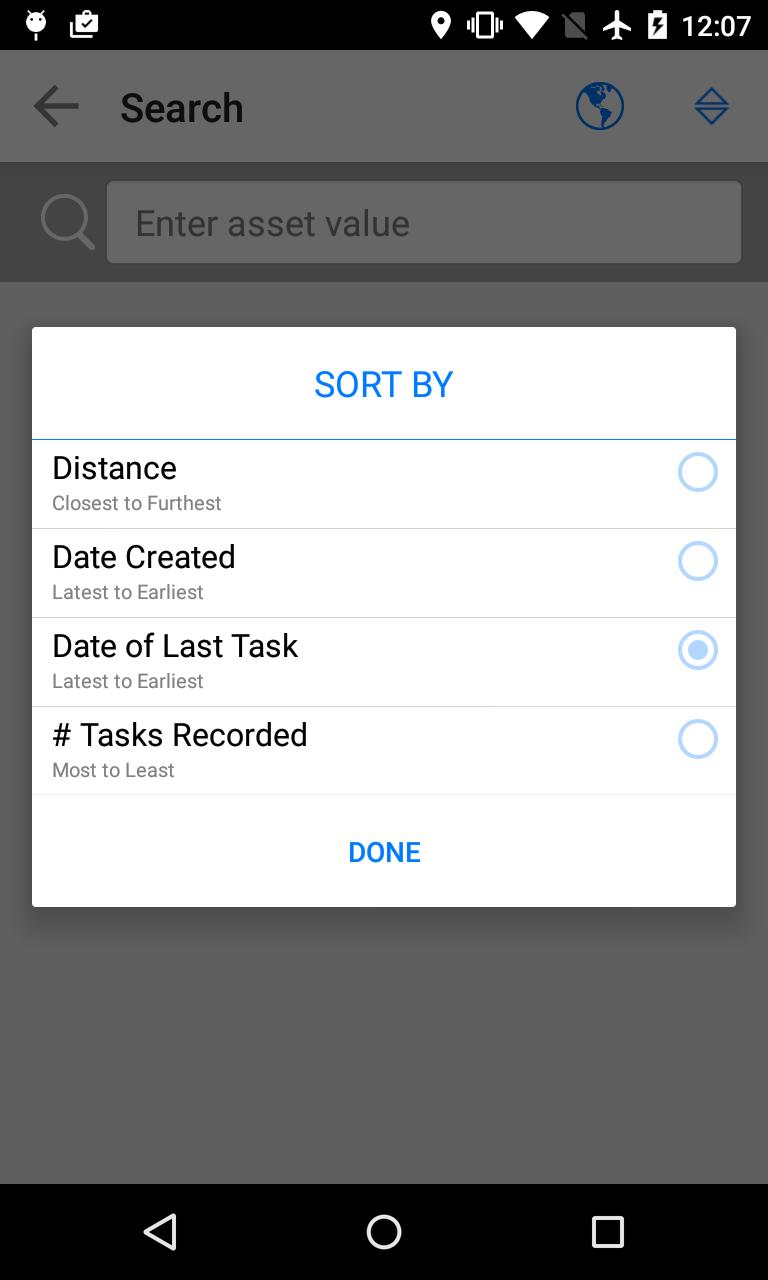Select Date of Last Task option

tap(697, 650)
